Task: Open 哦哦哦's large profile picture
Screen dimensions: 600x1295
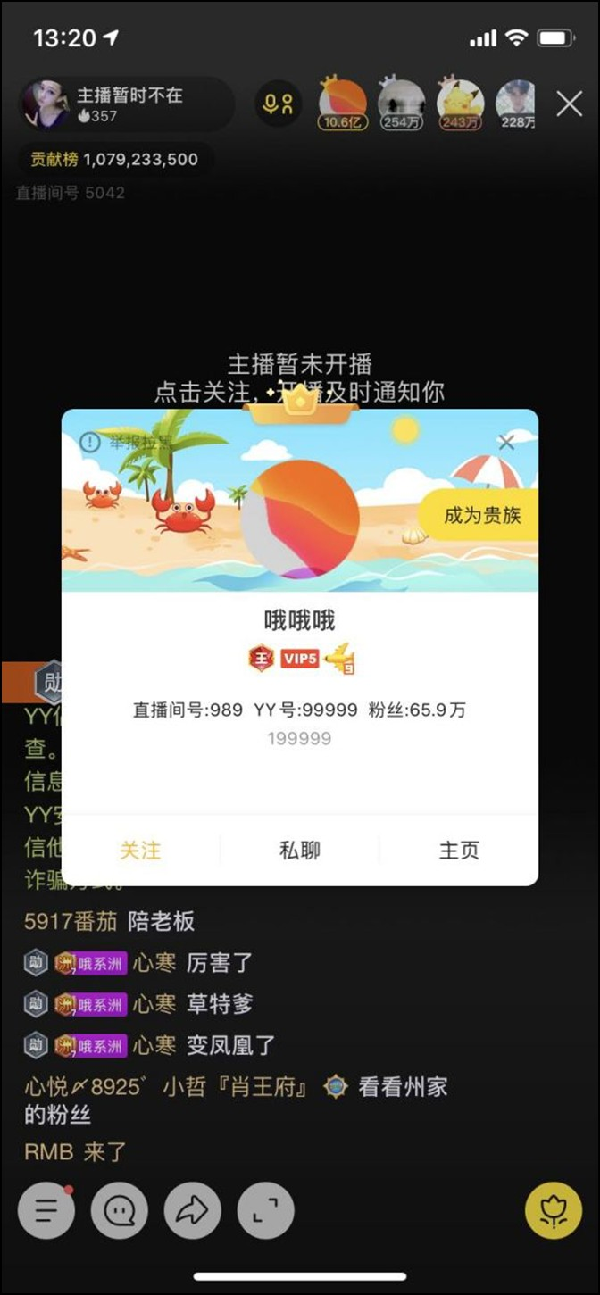Action: click(300, 520)
